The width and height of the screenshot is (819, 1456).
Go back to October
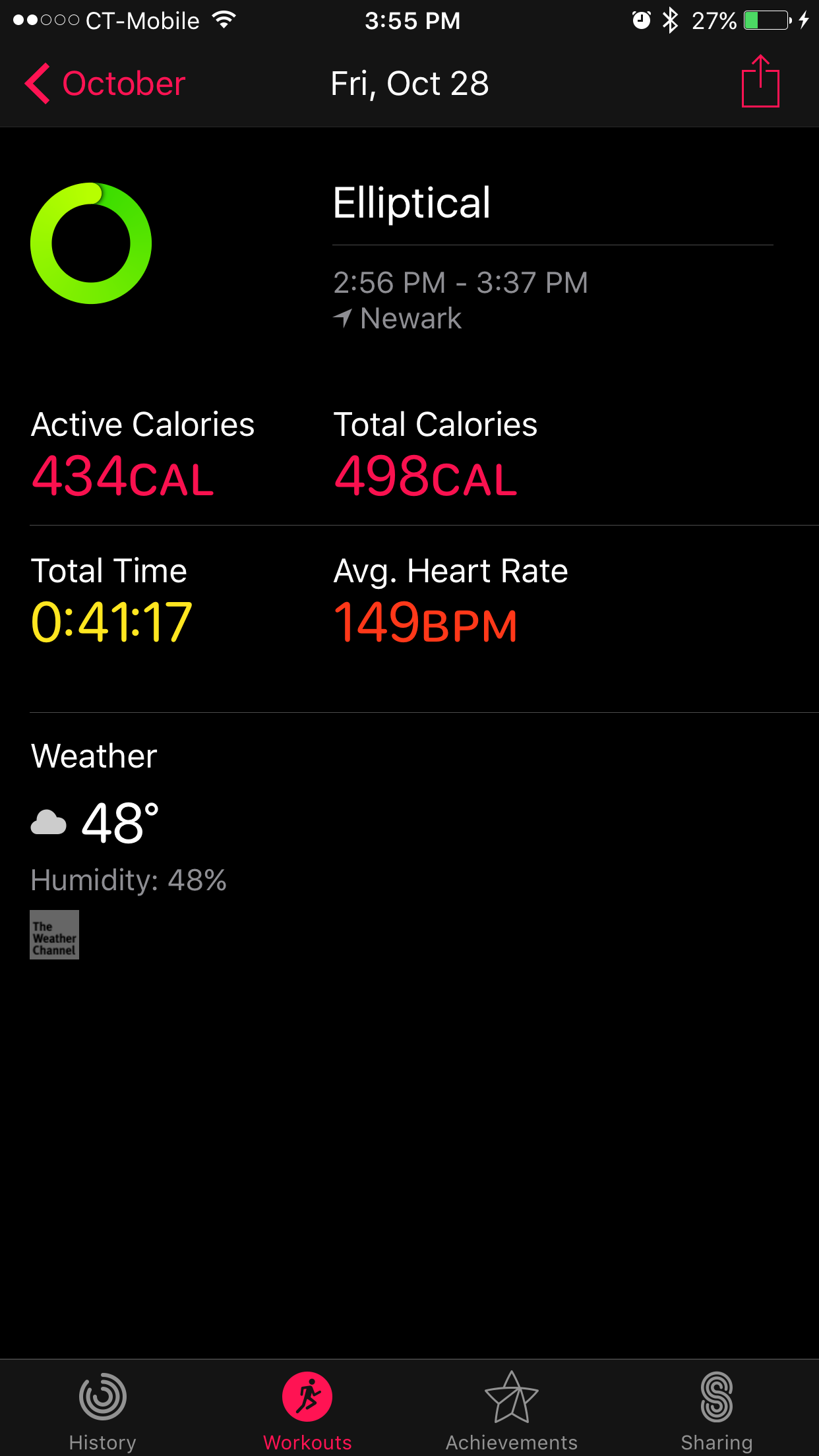pos(106,84)
